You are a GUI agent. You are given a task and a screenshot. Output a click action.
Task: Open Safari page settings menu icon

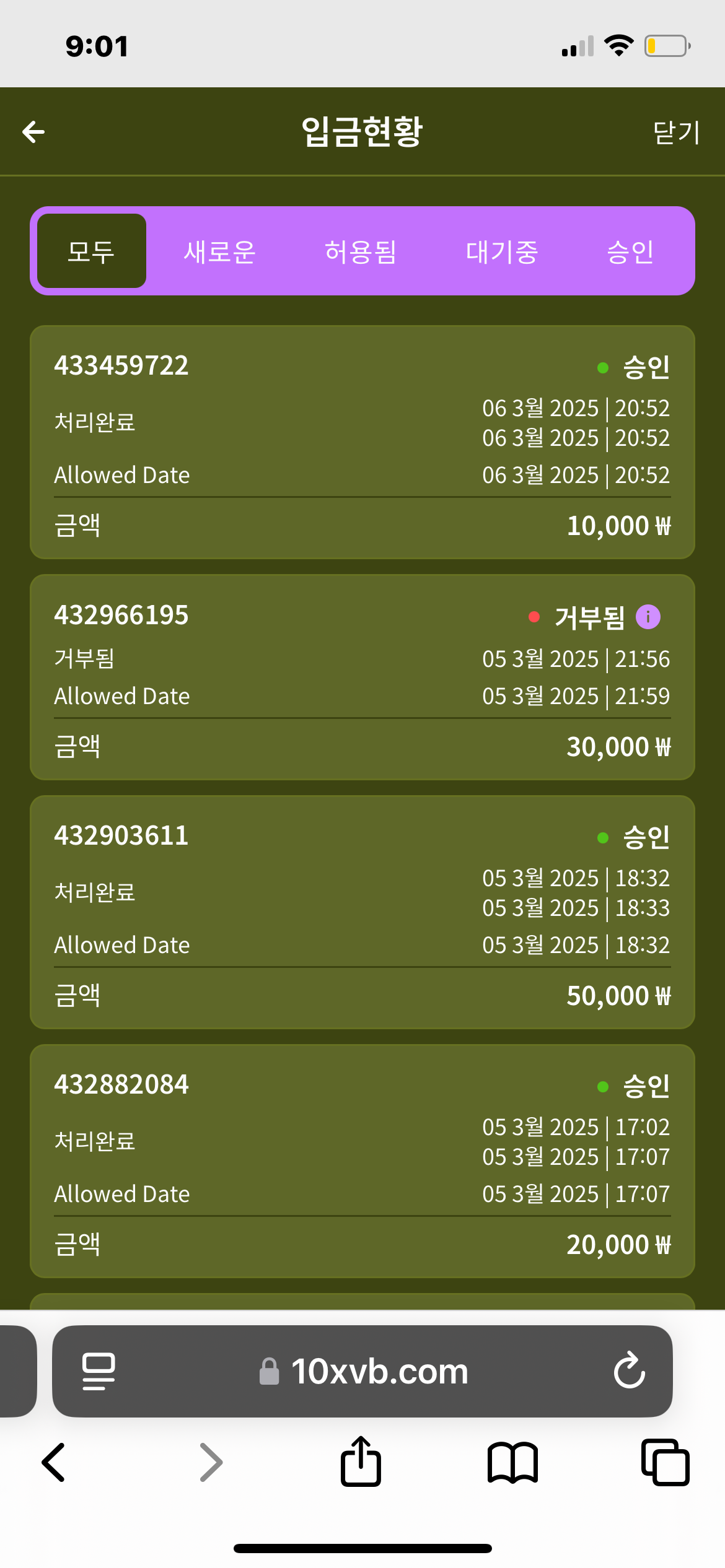99,1371
